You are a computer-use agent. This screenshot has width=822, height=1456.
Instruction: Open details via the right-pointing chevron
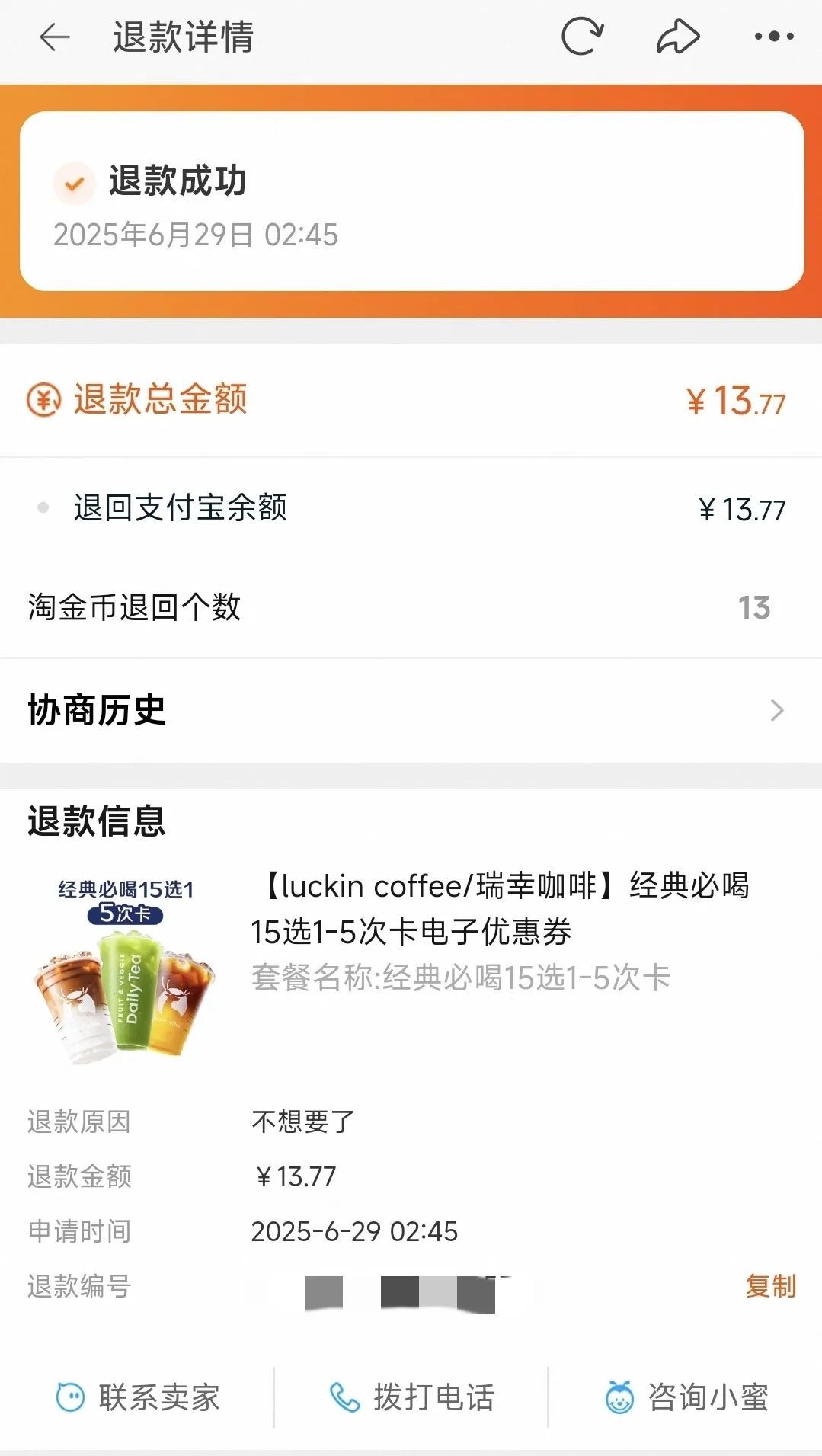point(778,710)
